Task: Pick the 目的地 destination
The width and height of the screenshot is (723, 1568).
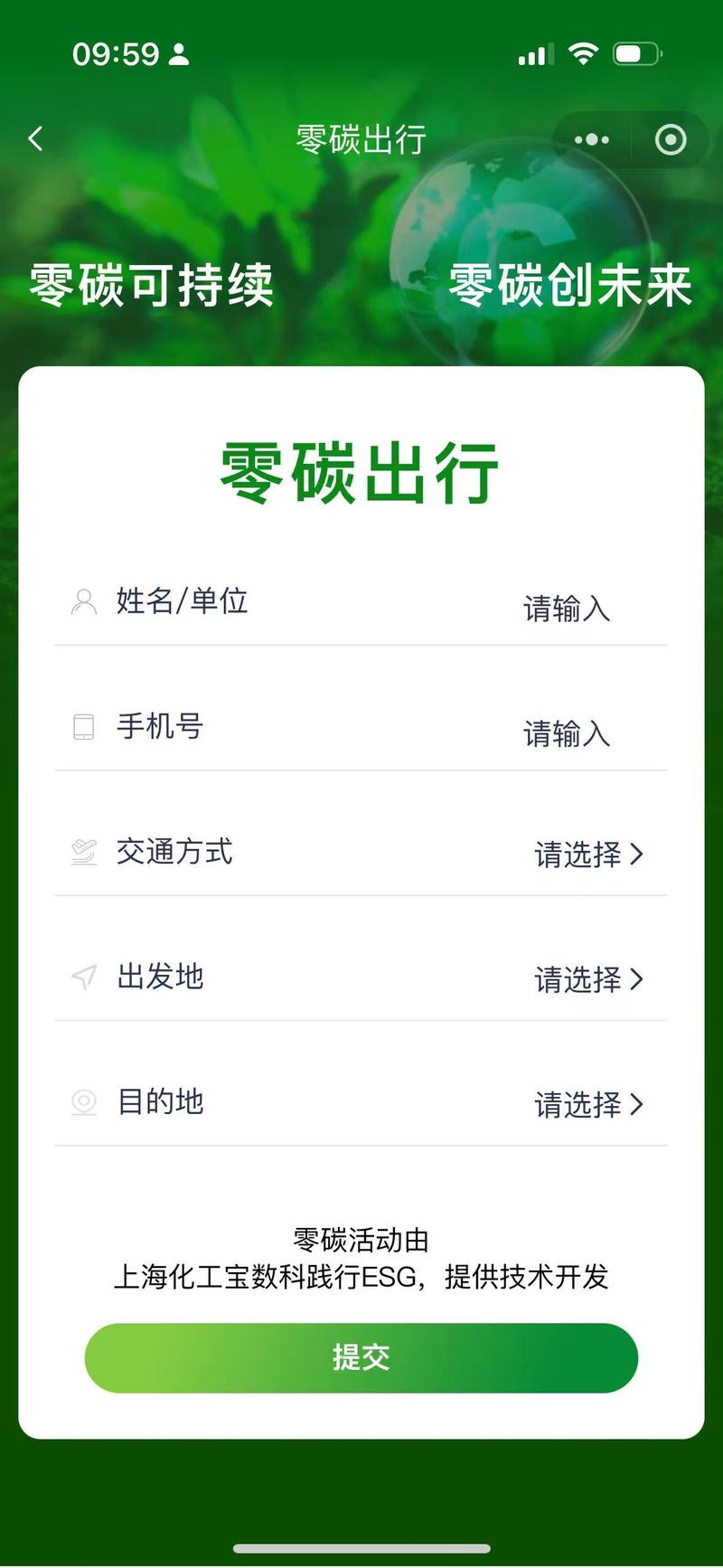Action: pos(361,1102)
